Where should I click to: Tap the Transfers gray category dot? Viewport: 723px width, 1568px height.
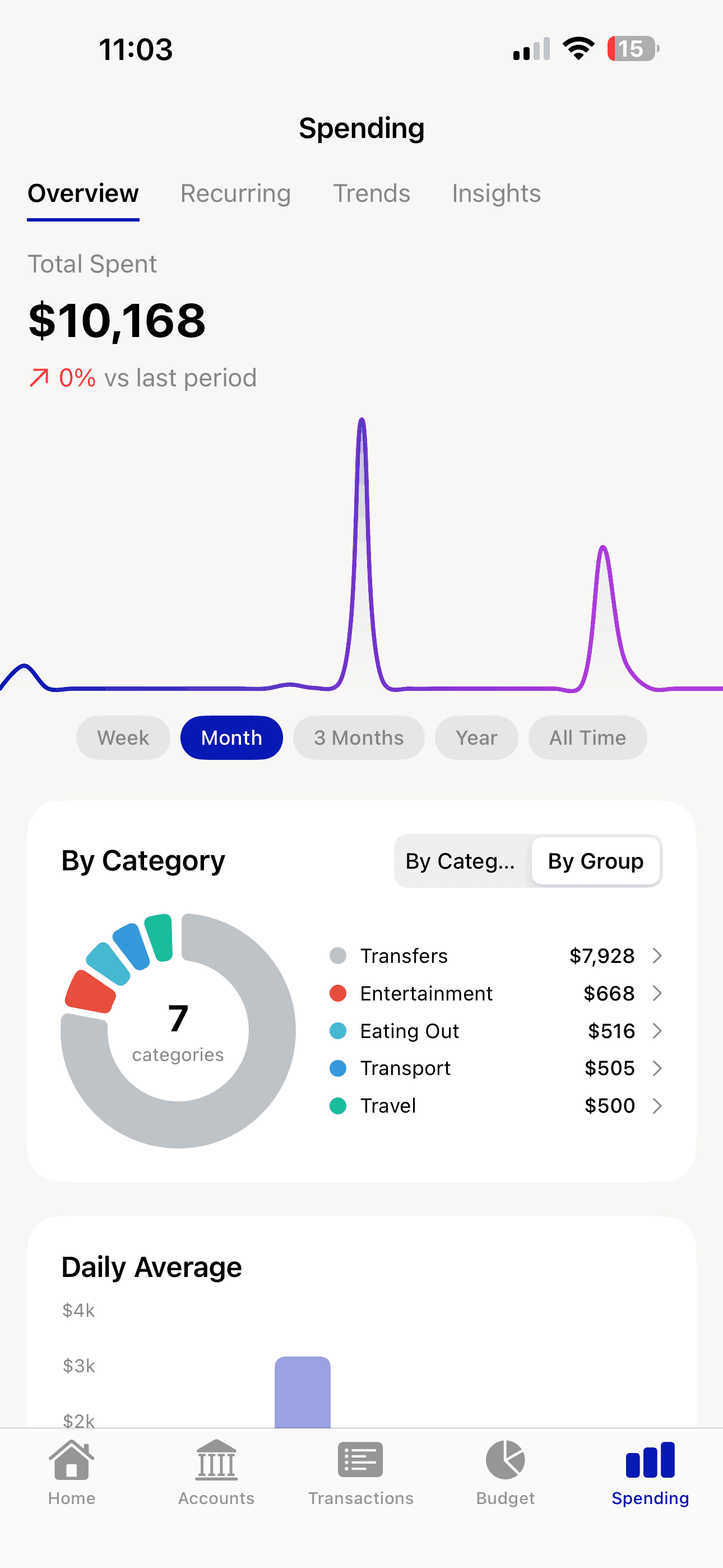point(339,956)
